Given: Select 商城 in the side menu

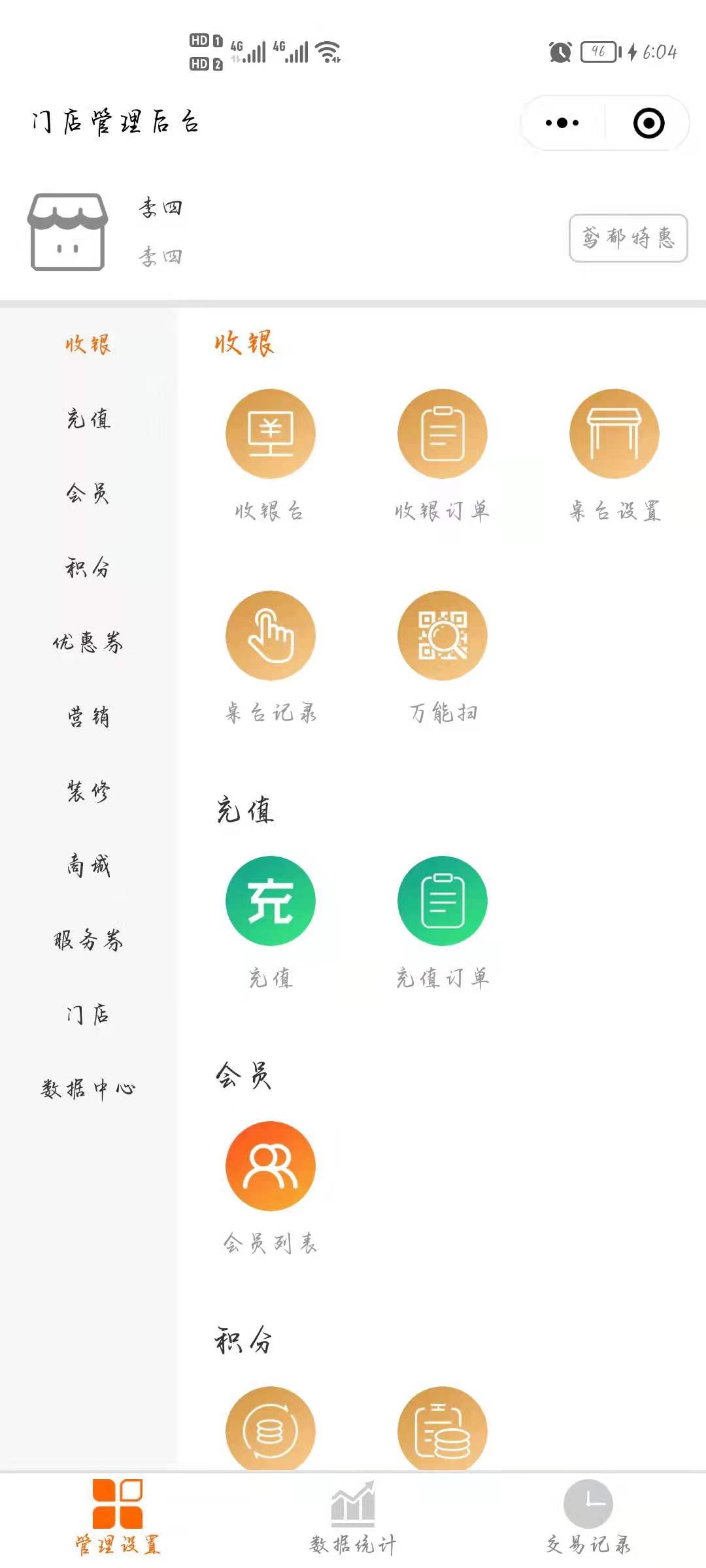Looking at the screenshot, I should click(x=88, y=866).
